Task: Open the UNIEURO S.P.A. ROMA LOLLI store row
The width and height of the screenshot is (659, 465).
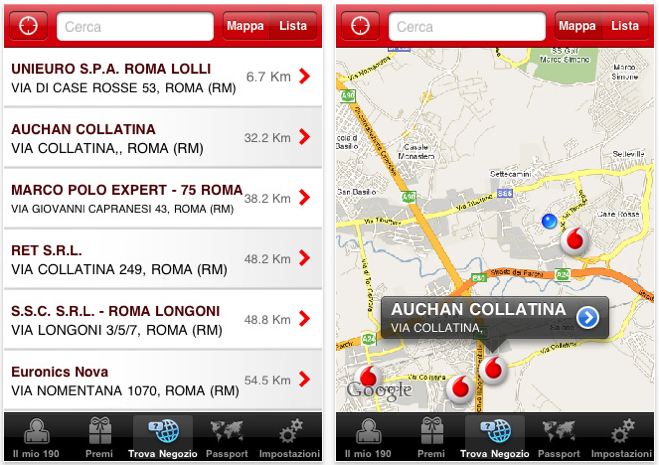Action: pos(160,77)
